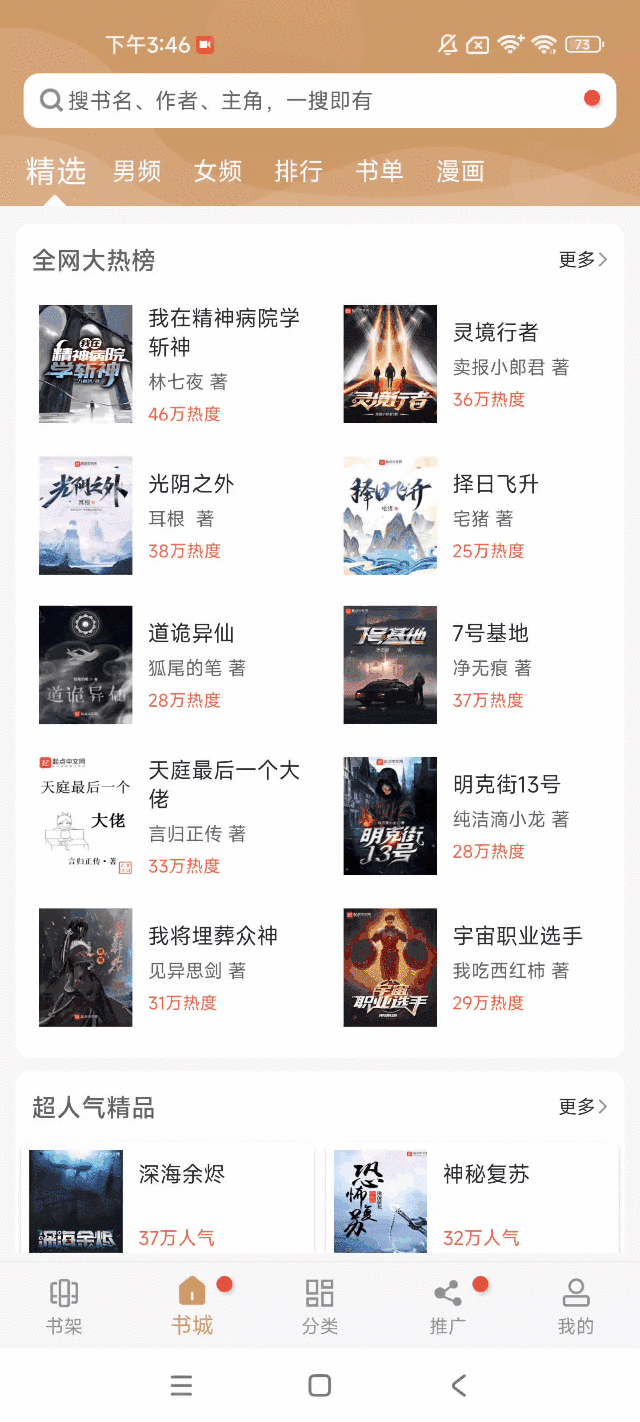The width and height of the screenshot is (640, 1422).
Task: Open the book 明克街13号
Action: [x=506, y=786]
